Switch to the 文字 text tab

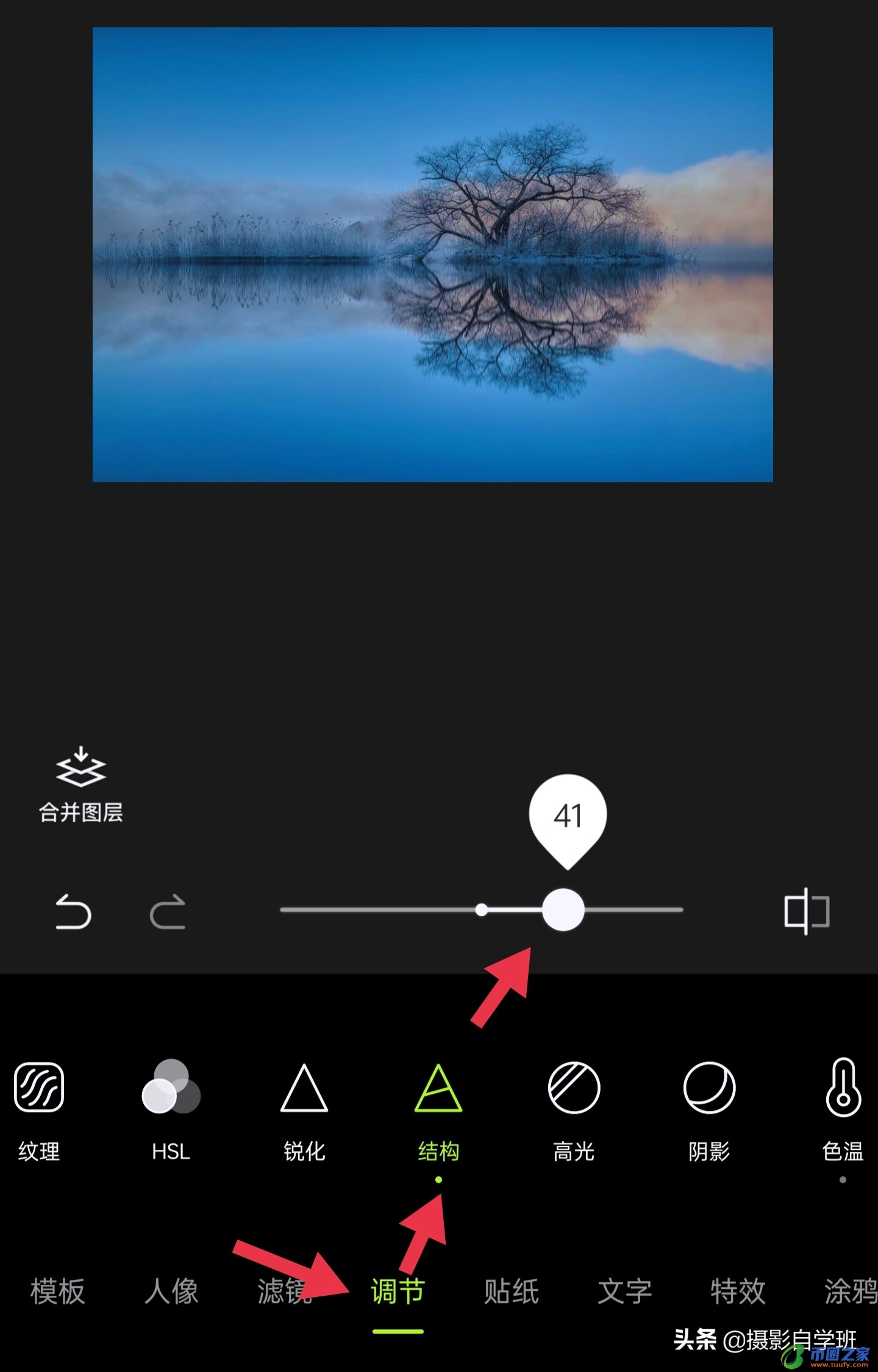tap(624, 1291)
